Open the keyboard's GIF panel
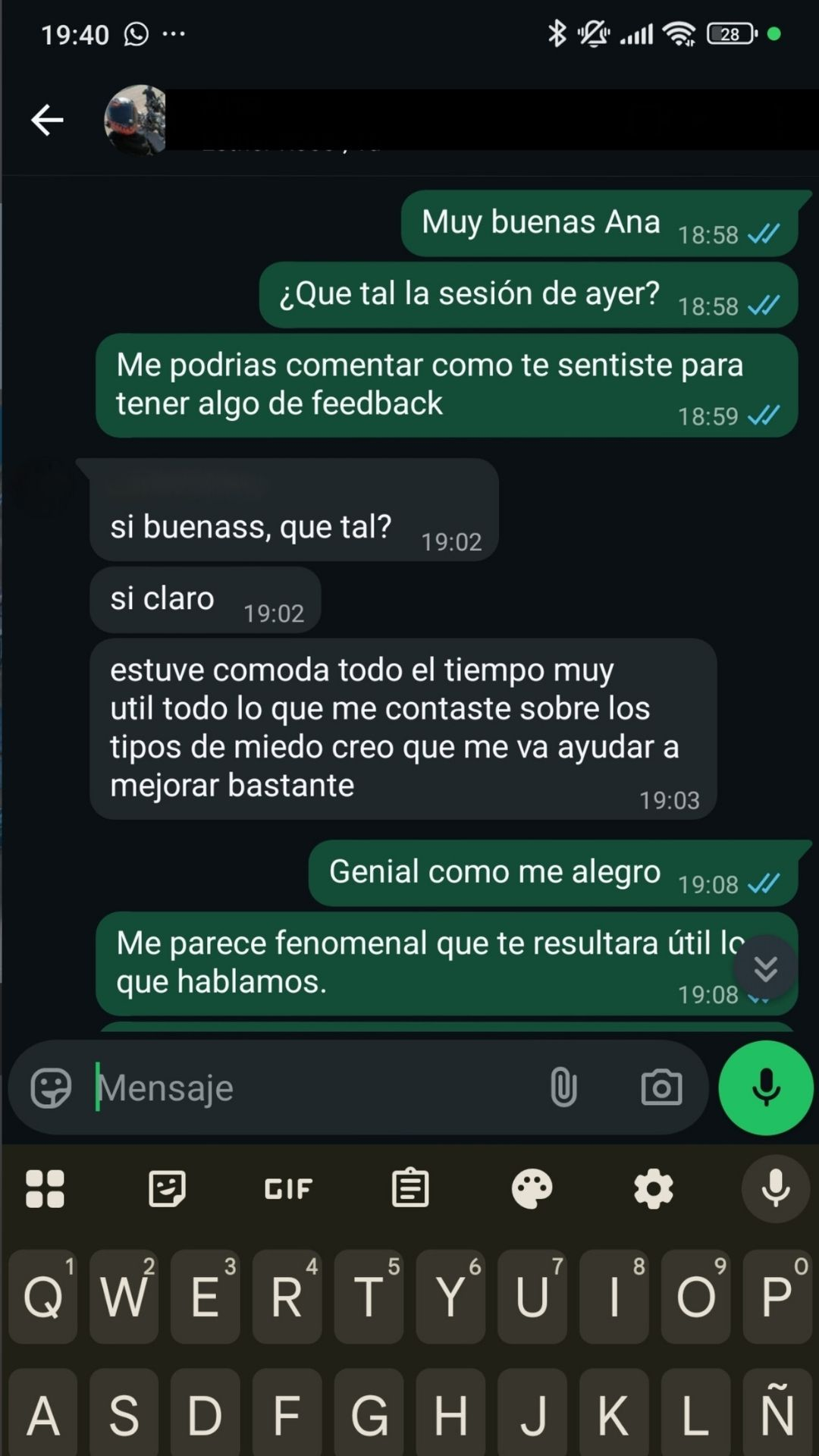Viewport: 819px width, 1456px height. pyautogui.click(x=288, y=1188)
